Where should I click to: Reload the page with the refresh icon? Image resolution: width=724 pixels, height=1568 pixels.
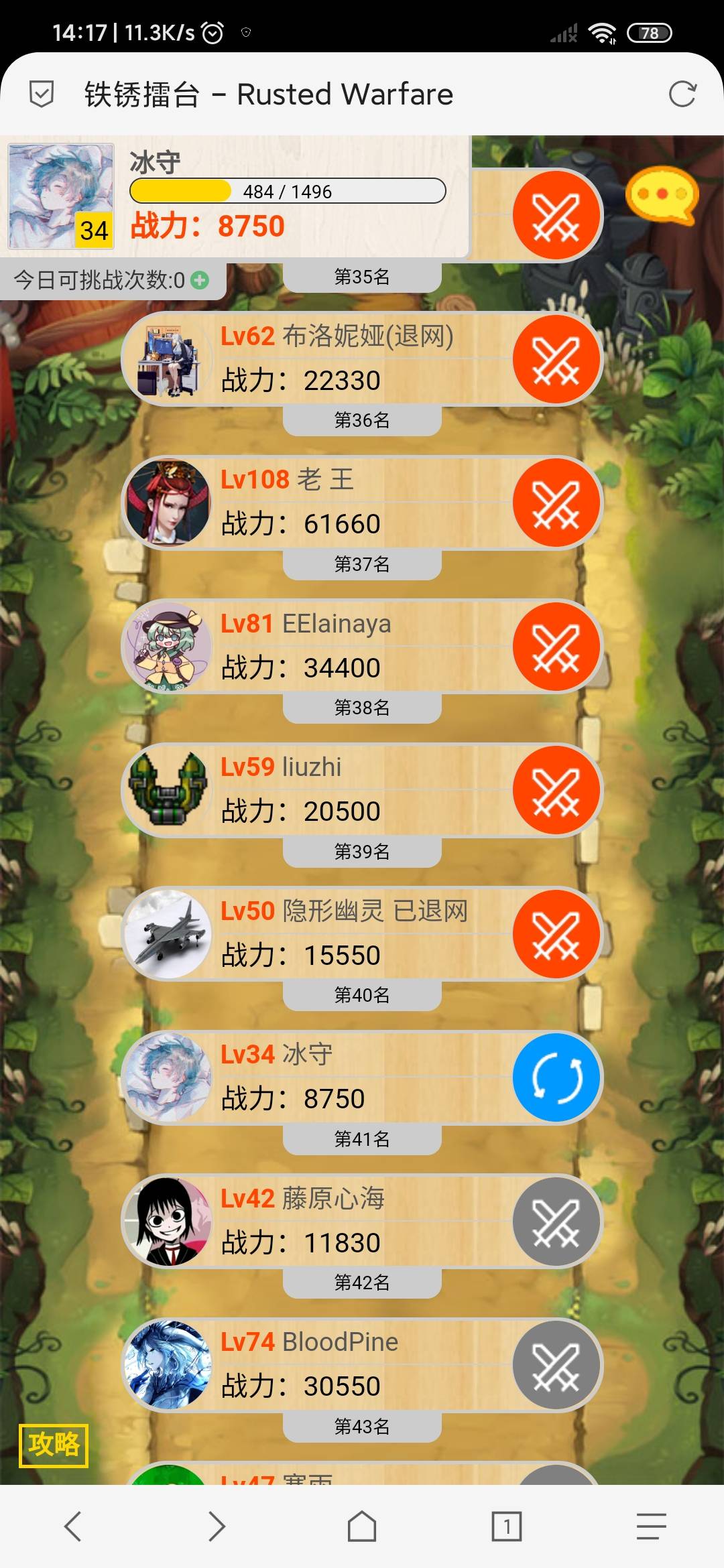(682, 94)
